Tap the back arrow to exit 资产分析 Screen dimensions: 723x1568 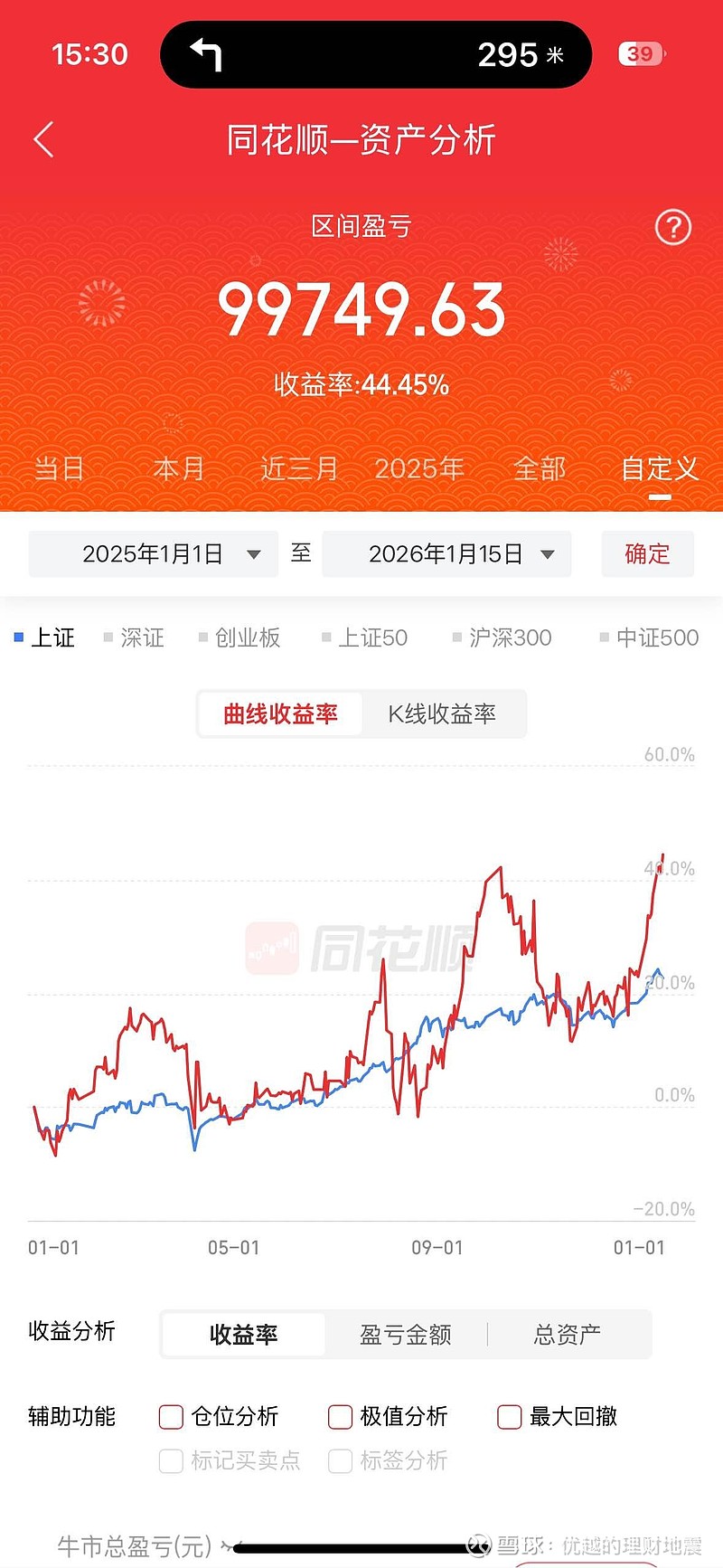pos(42,140)
